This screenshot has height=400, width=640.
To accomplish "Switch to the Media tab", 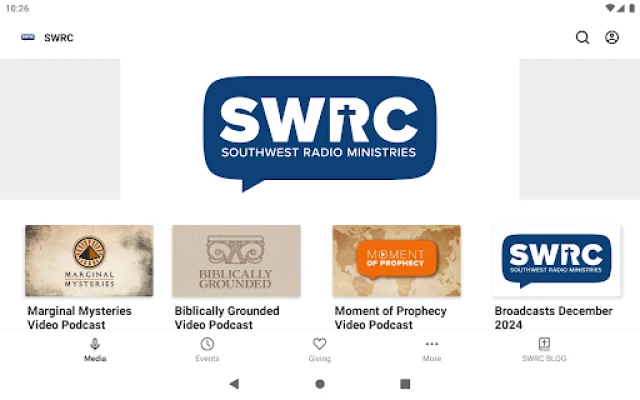I will click(95, 349).
